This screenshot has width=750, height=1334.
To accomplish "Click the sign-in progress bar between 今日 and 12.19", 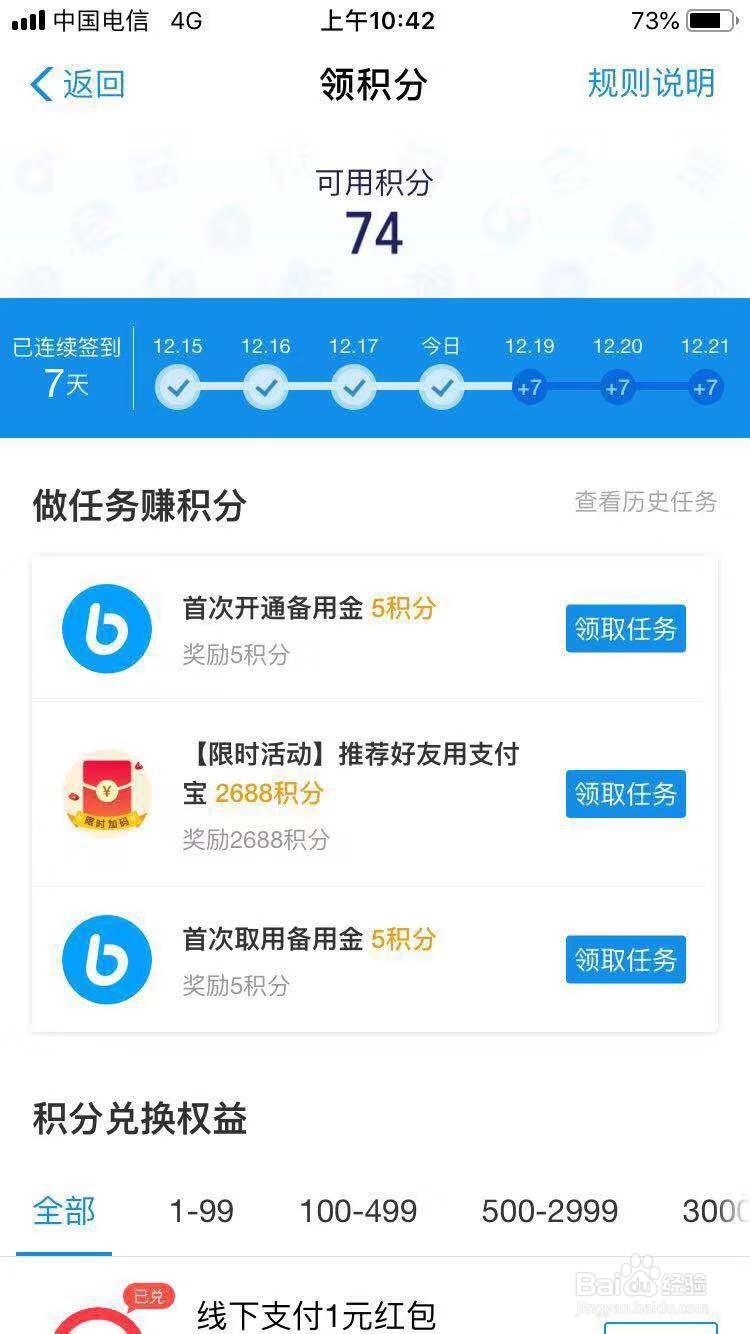I will click(x=485, y=387).
